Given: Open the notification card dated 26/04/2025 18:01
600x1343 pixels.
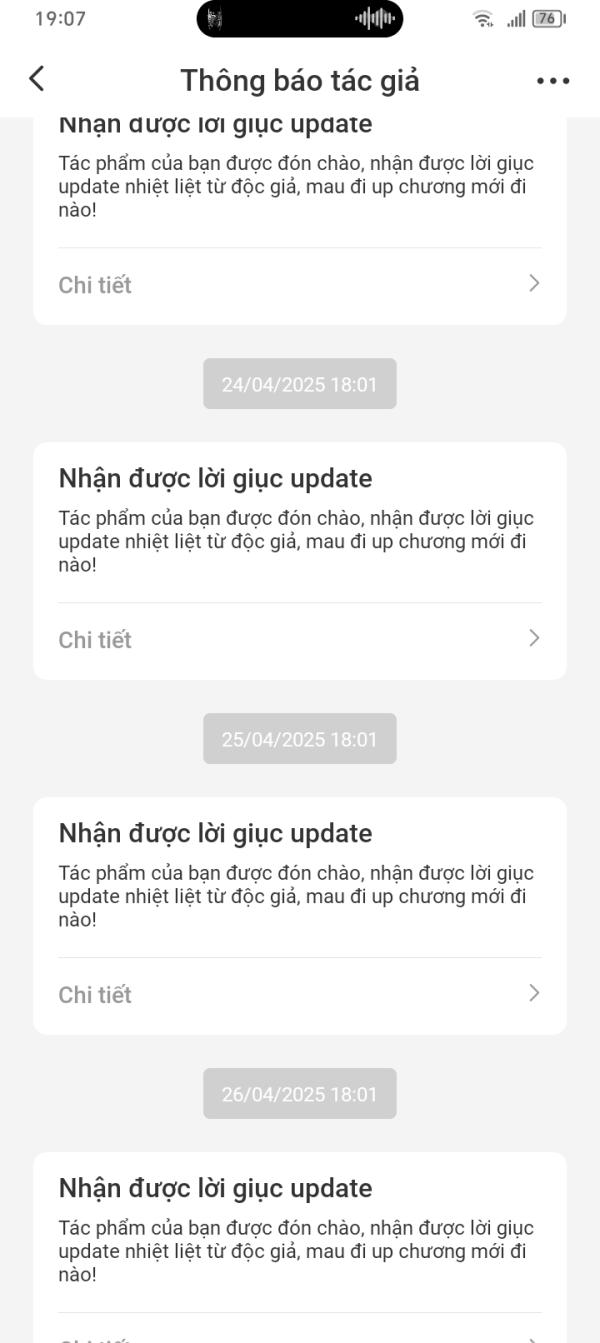Looking at the screenshot, I should [299, 1230].
